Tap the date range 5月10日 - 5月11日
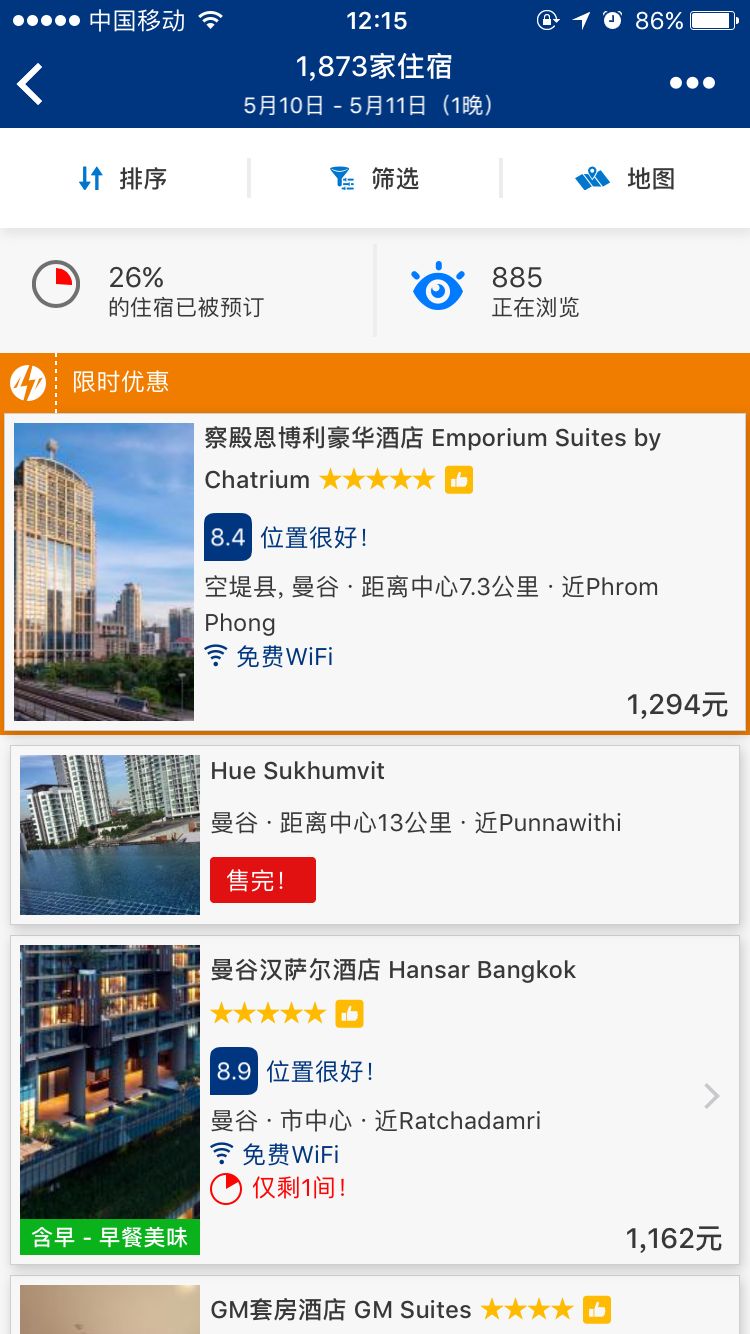 (x=375, y=104)
